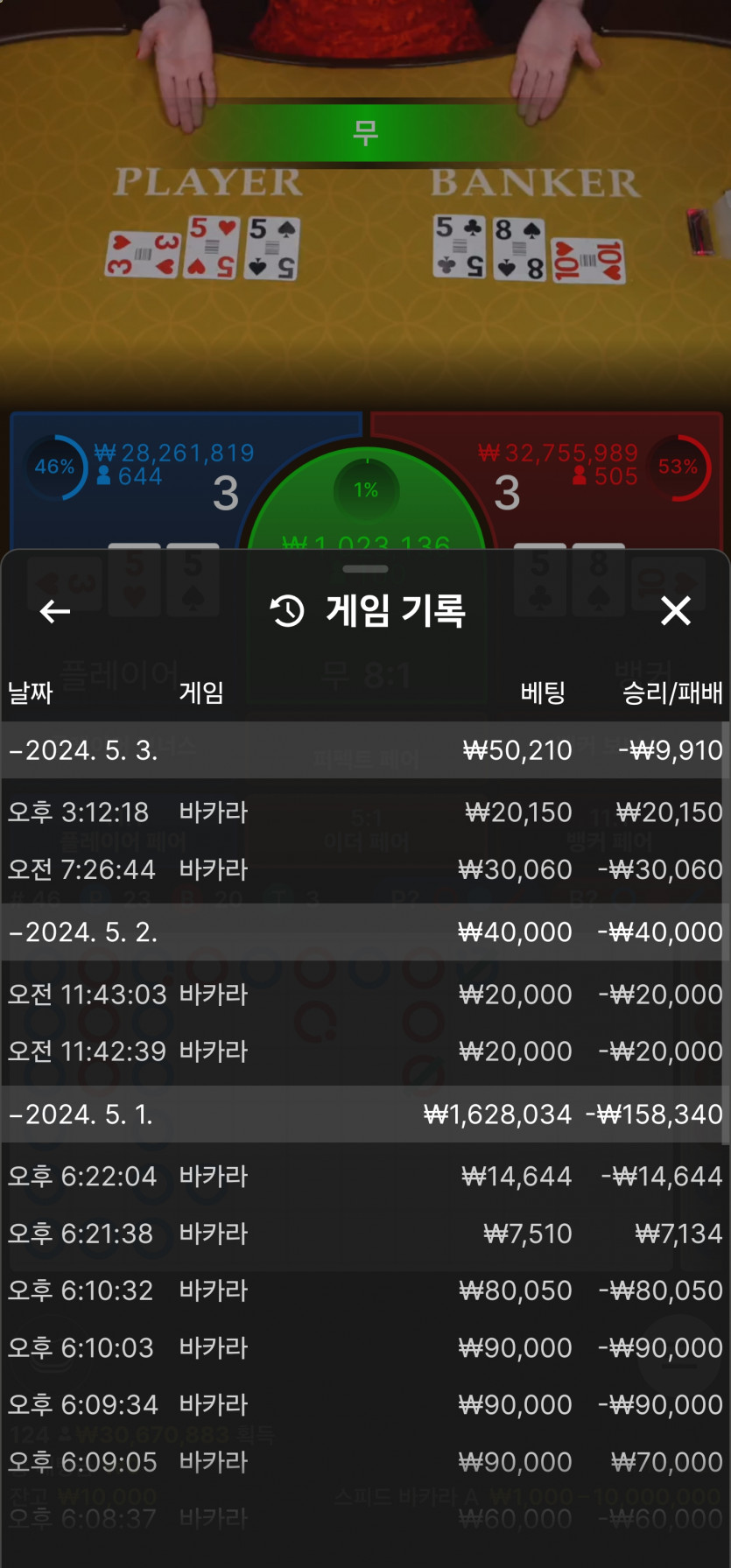Go back from the 게임 기록 panel

point(55,611)
